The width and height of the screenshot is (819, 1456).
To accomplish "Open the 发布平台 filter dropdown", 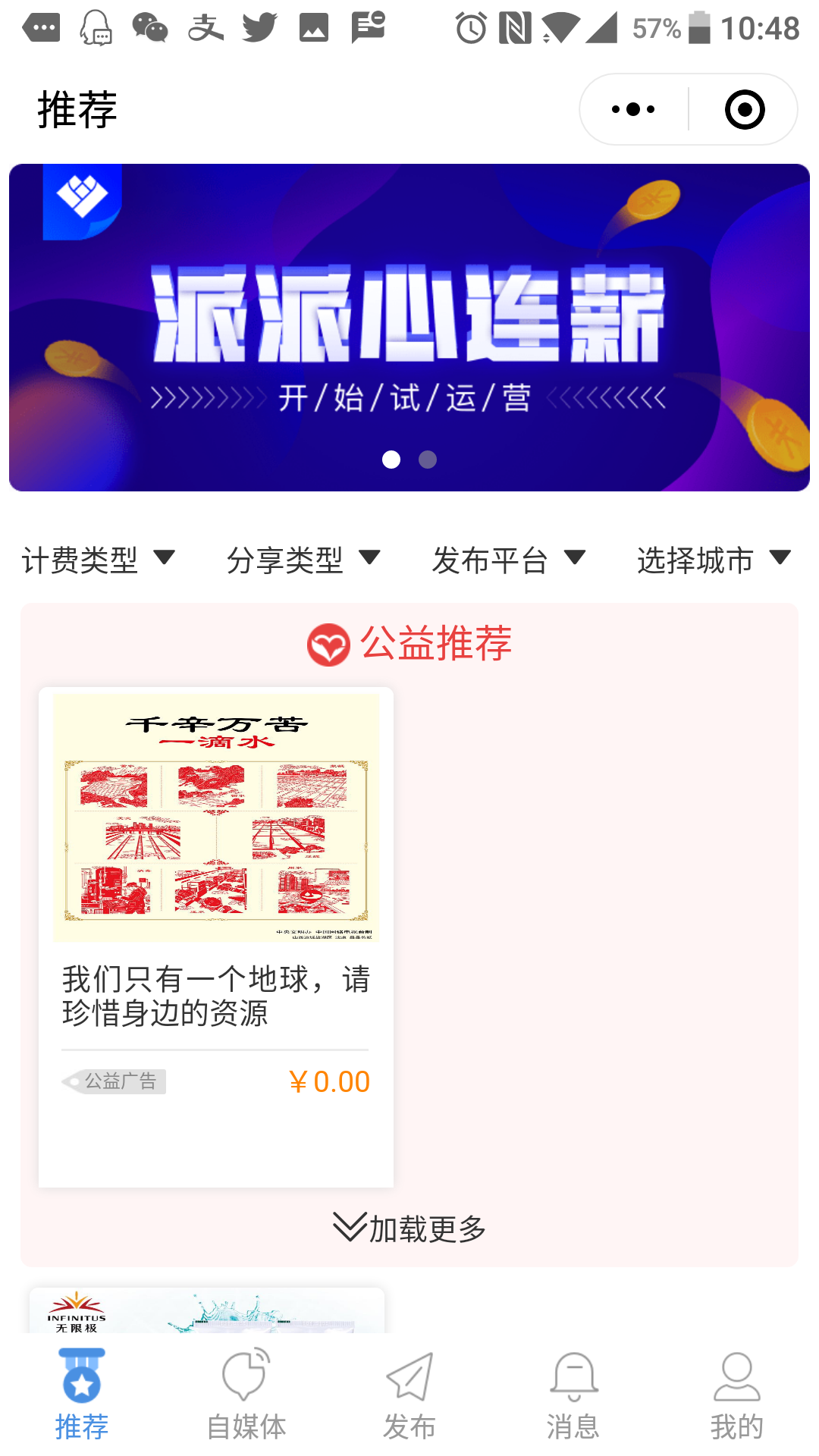I will point(508,560).
